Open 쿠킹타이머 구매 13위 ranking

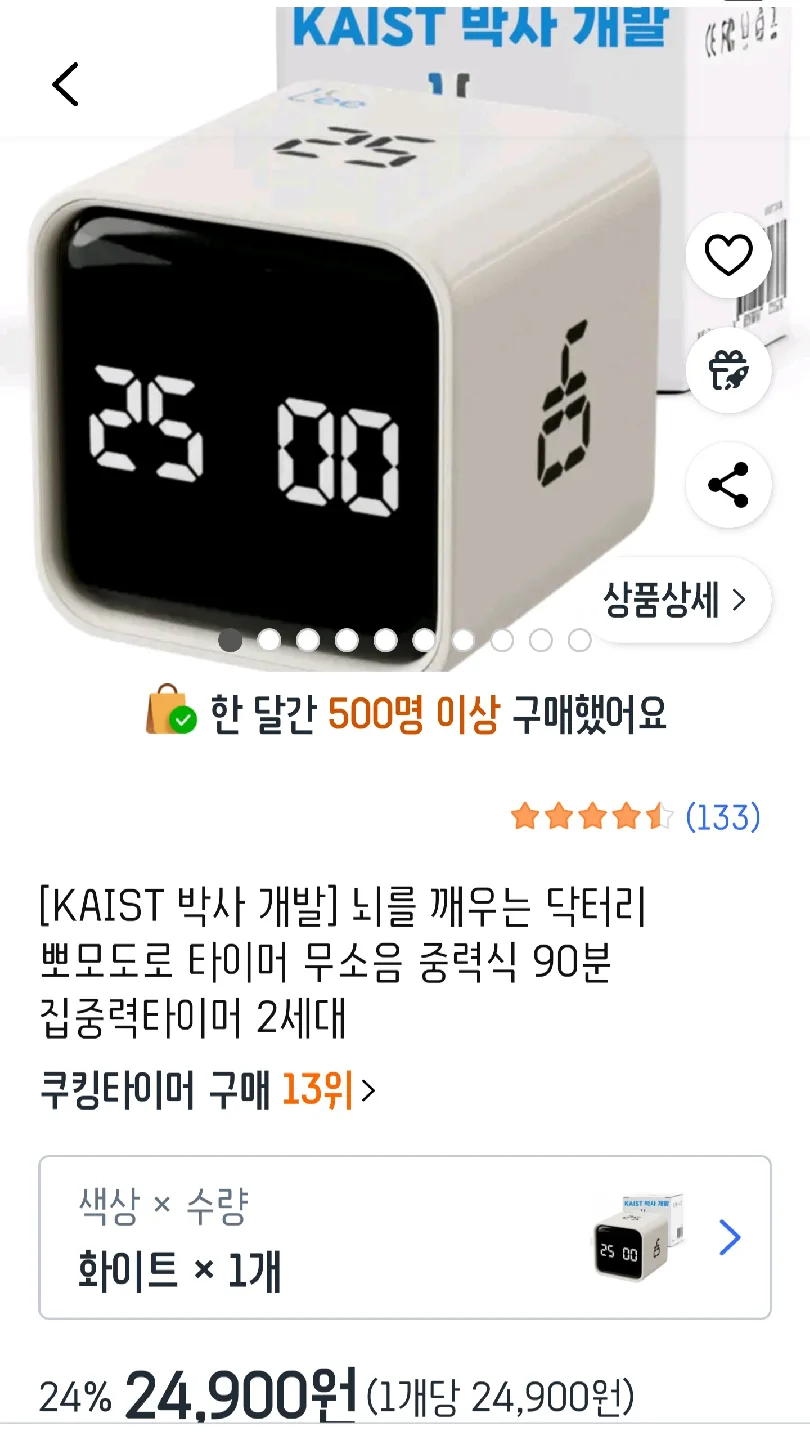coord(208,1089)
